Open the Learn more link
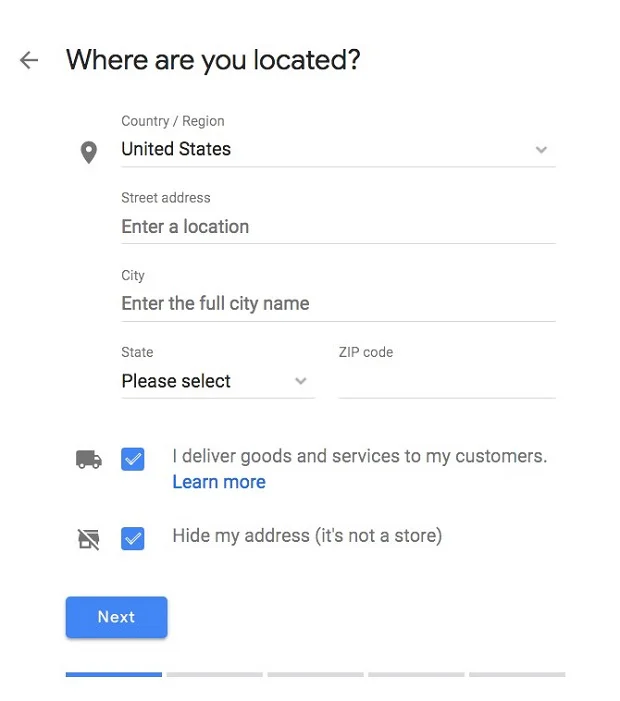Screen dimensions: 620x701 point(219,482)
